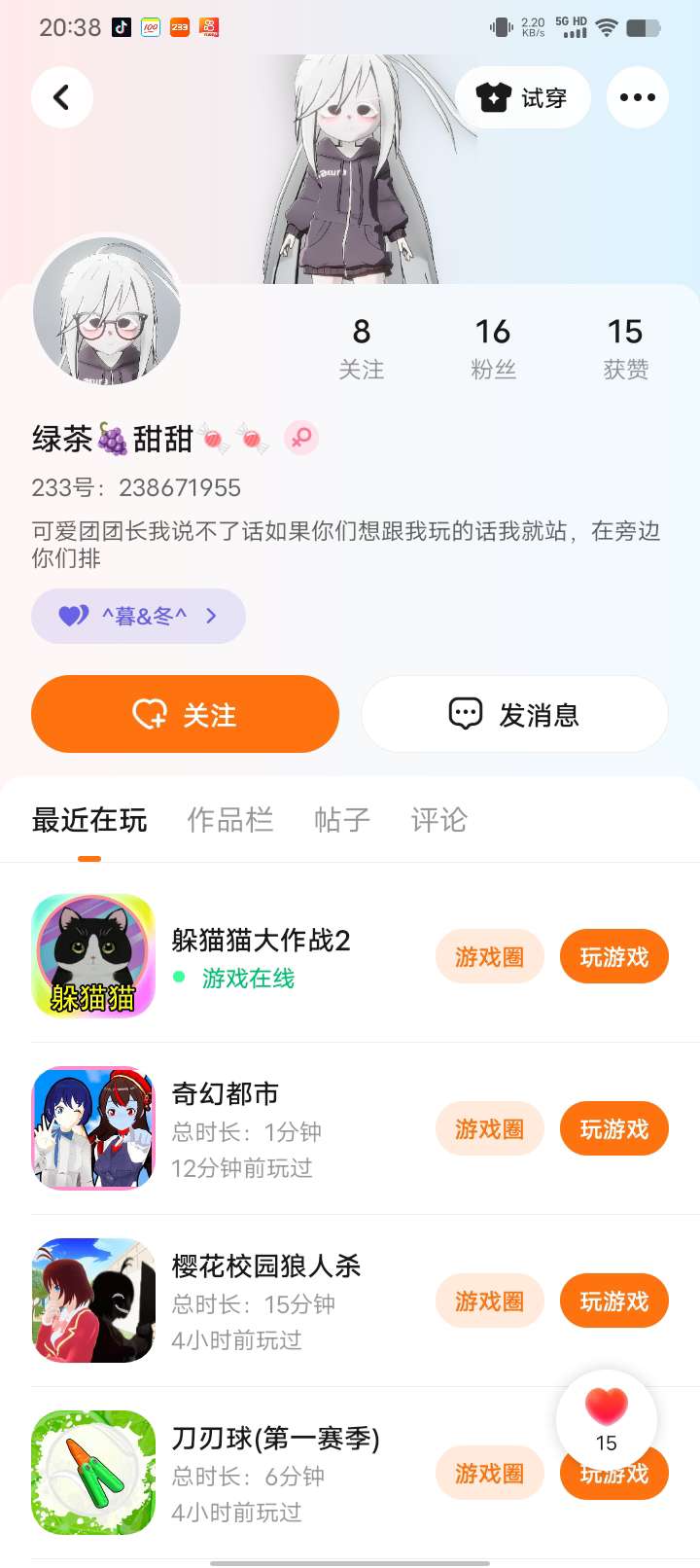This screenshot has width=700, height=1568.
Task: Go back using the arrow button
Action: pos(62,97)
